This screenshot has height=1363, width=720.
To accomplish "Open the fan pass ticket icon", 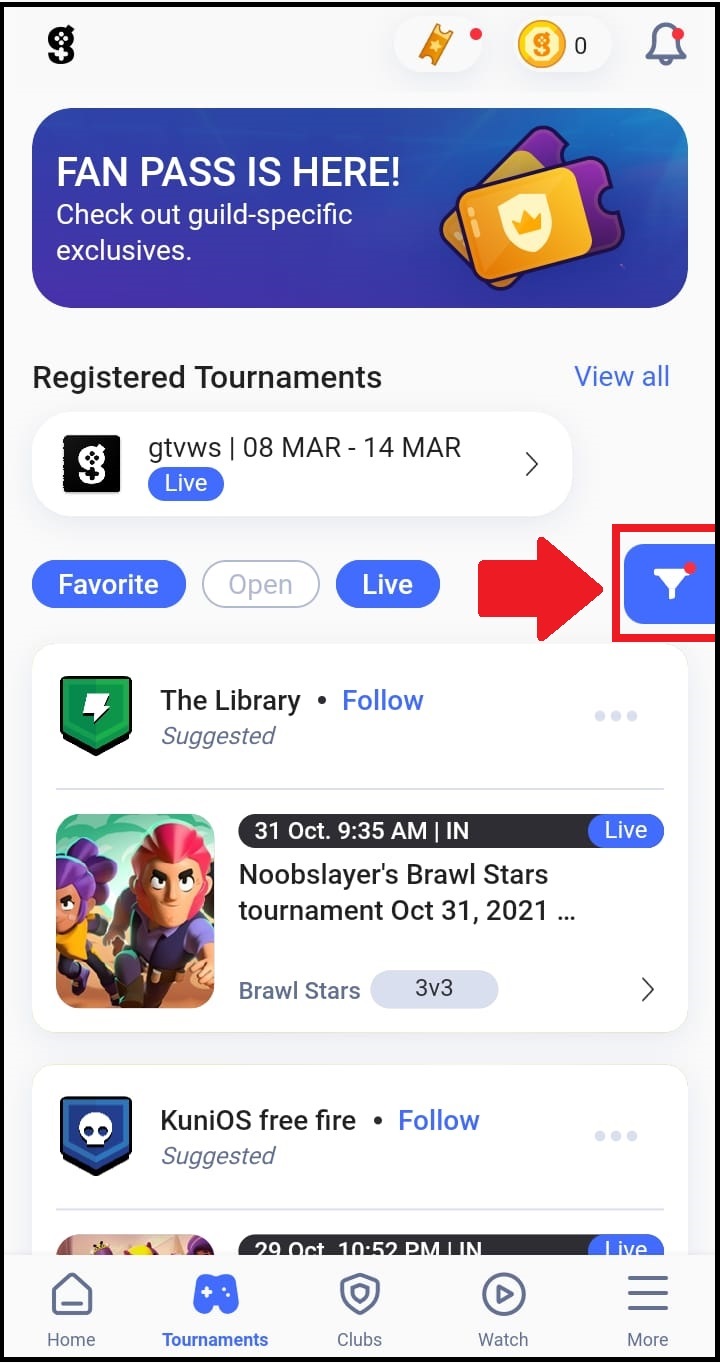I will (x=439, y=45).
